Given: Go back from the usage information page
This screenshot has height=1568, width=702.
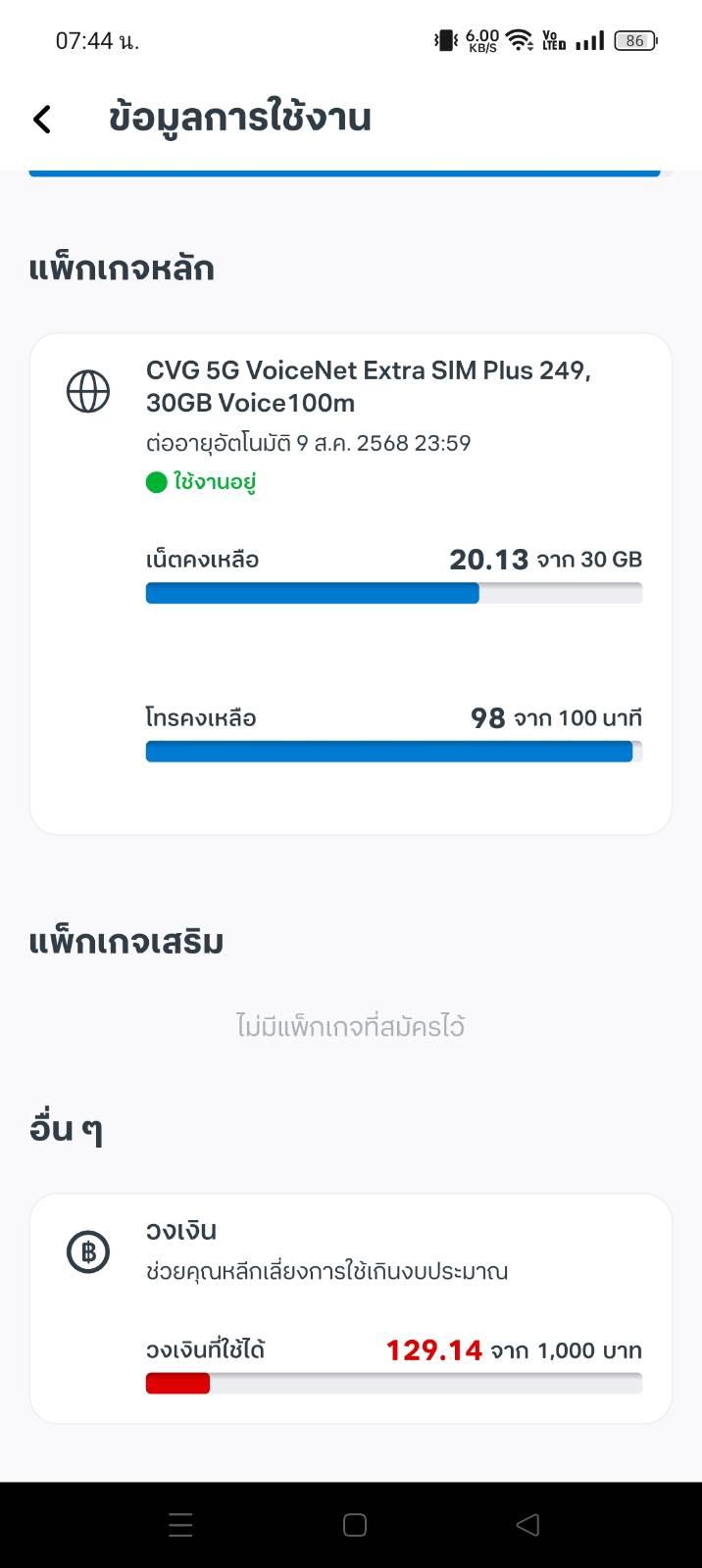Looking at the screenshot, I should (x=41, y=119).
